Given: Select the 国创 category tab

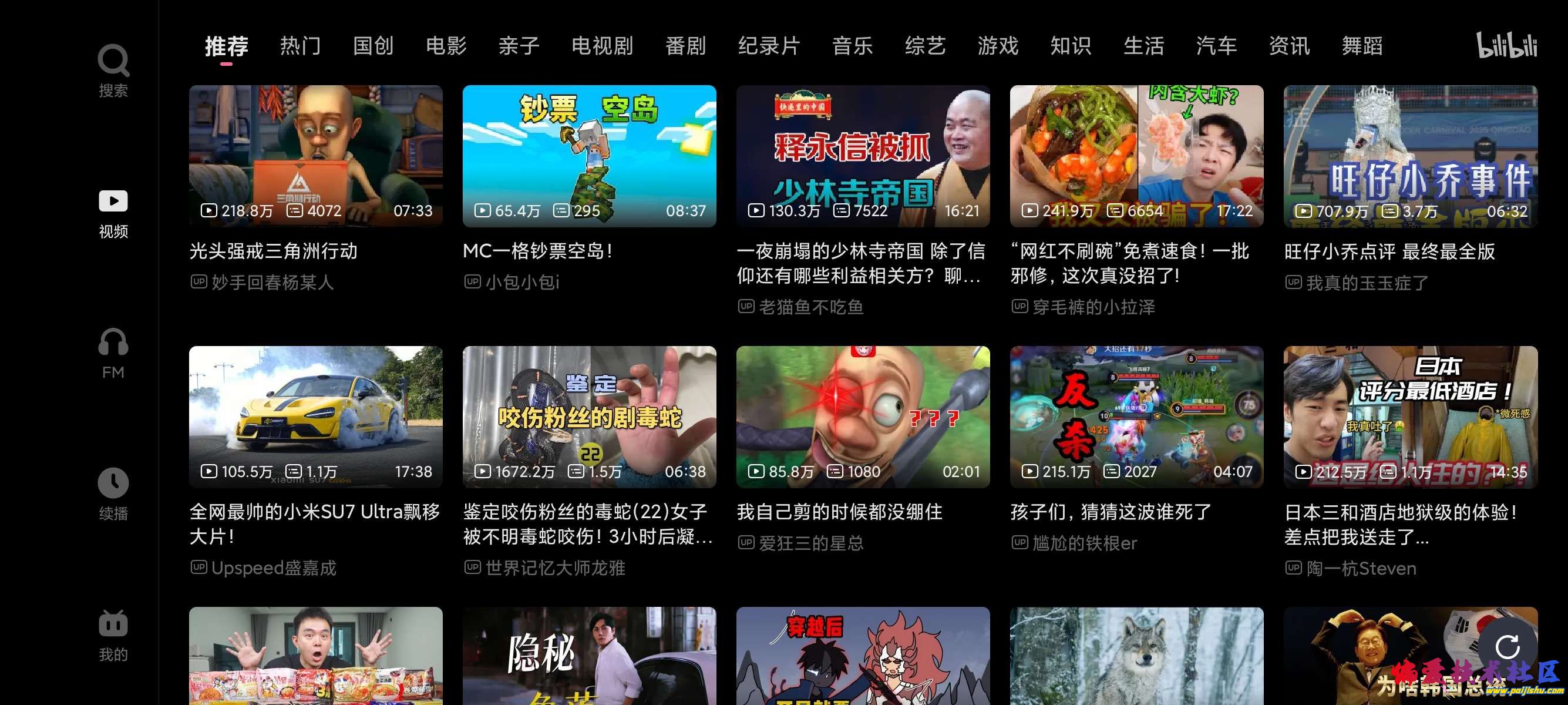Looking at the screenshot, I should click(373, 46).
